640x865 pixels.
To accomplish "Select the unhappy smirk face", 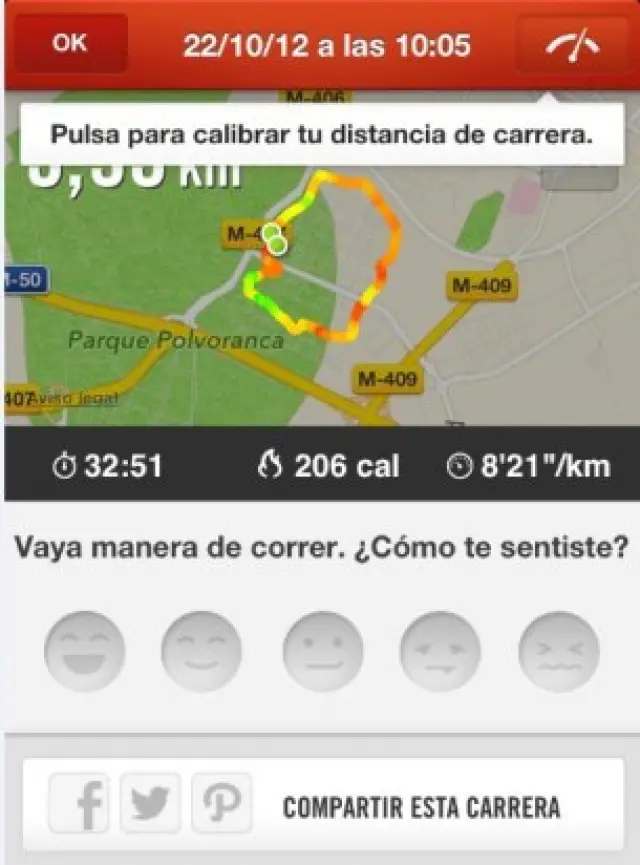I will pyautogui.click(x=440, y=652).
